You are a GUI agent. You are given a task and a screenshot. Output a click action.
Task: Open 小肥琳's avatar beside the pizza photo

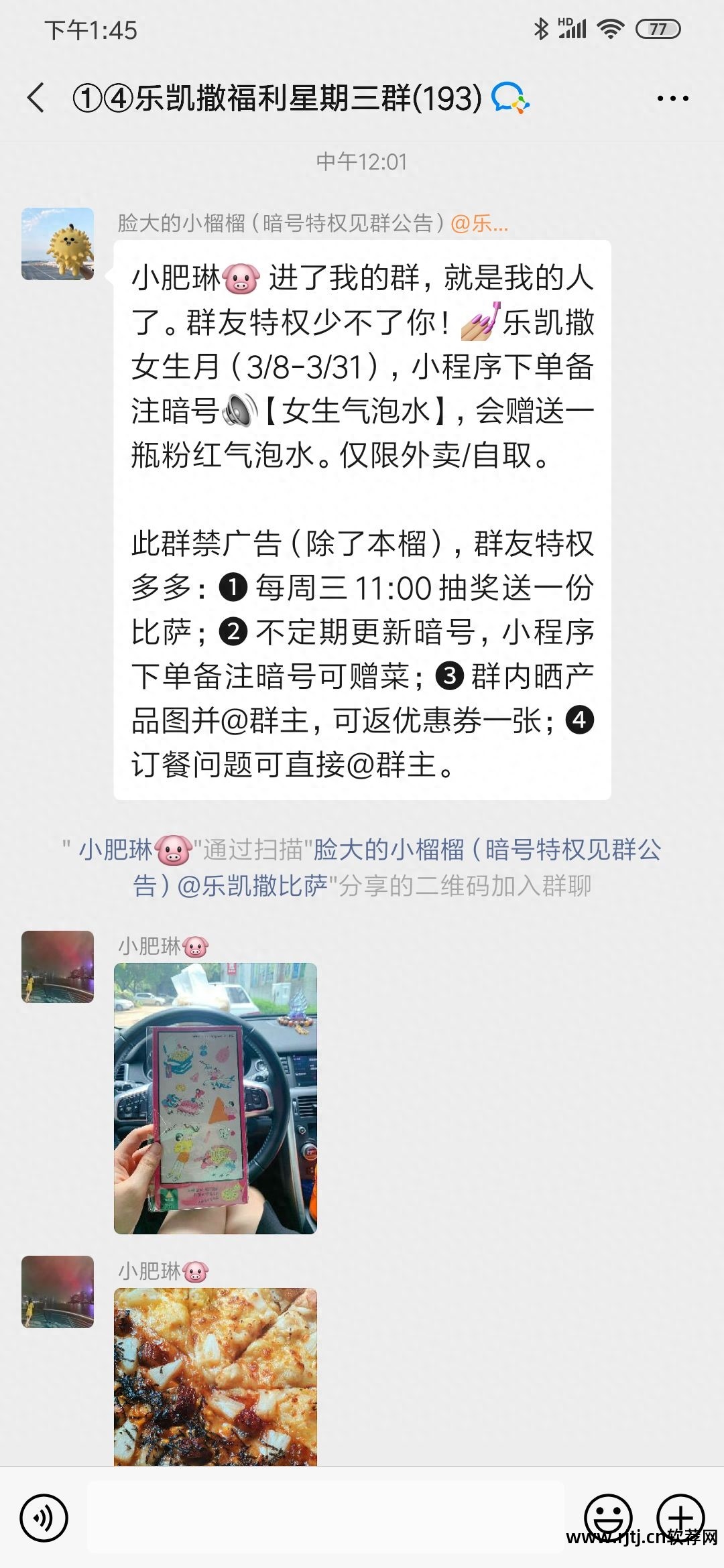(x=58, y=1292)
